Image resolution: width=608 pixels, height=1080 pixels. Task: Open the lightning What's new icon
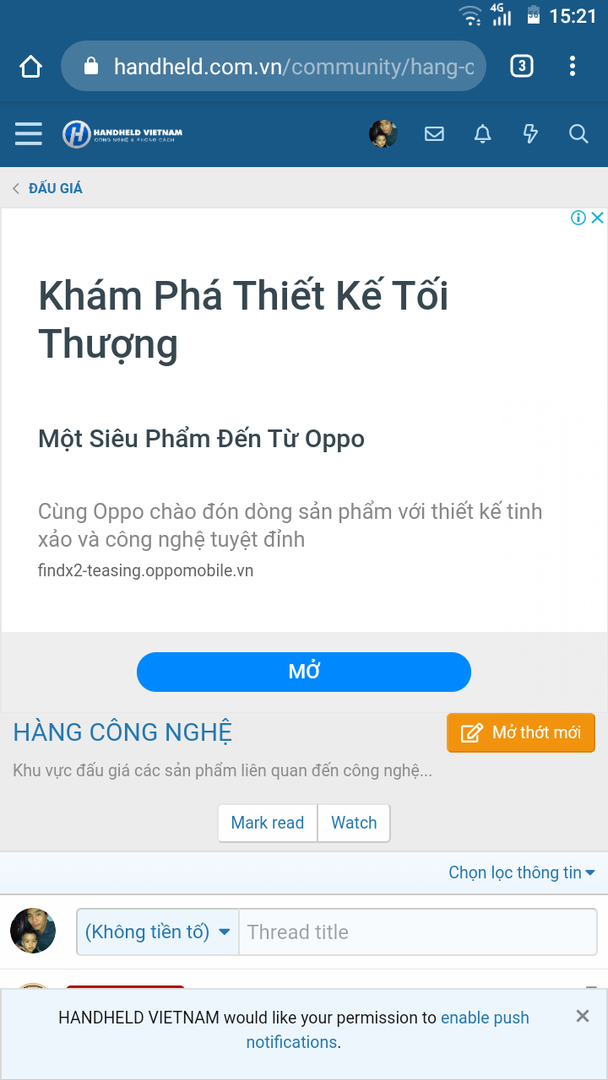tap(531, 134)
